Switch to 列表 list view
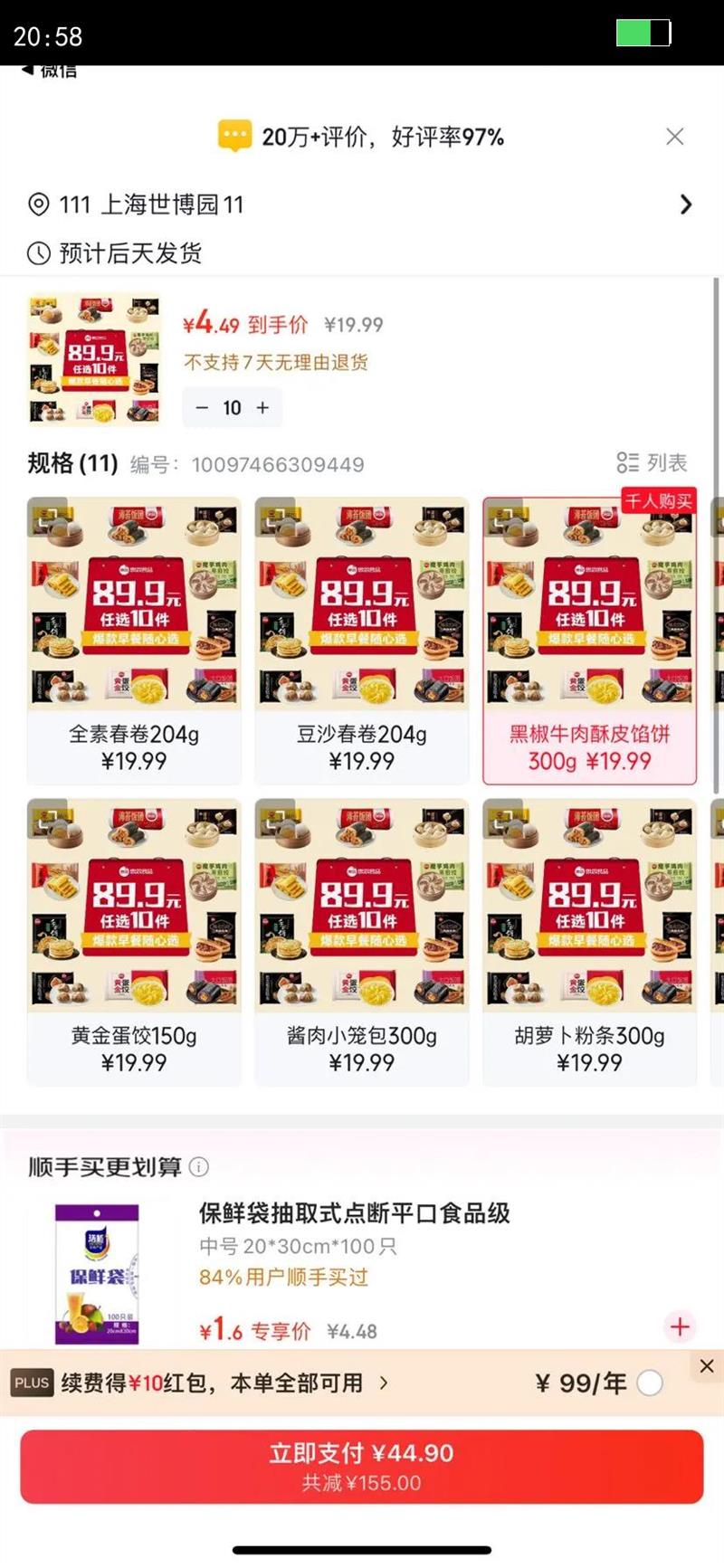Image resolution: width=724 pixels, height=1568 pixels. tap(652, 463)
